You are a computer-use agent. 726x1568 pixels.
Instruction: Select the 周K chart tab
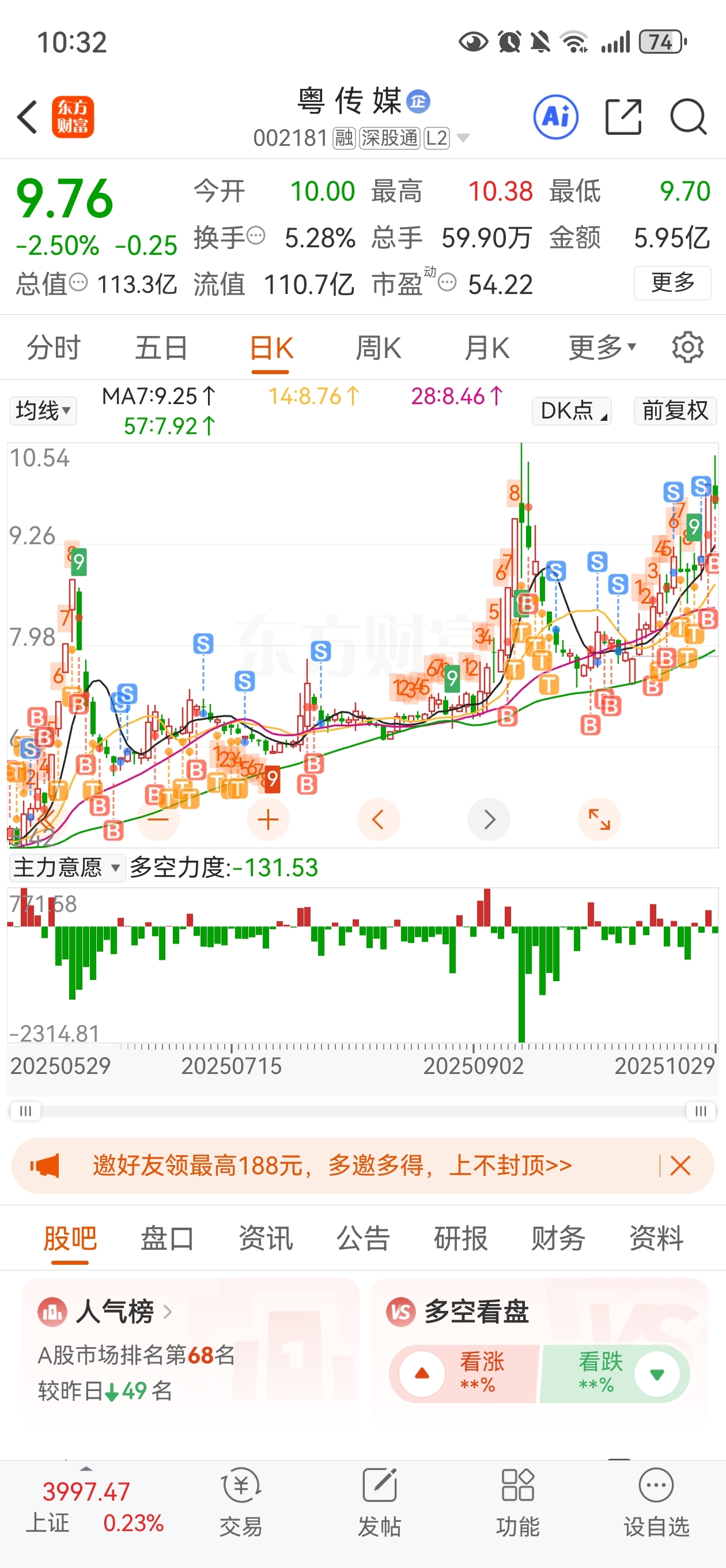[378, 348]
